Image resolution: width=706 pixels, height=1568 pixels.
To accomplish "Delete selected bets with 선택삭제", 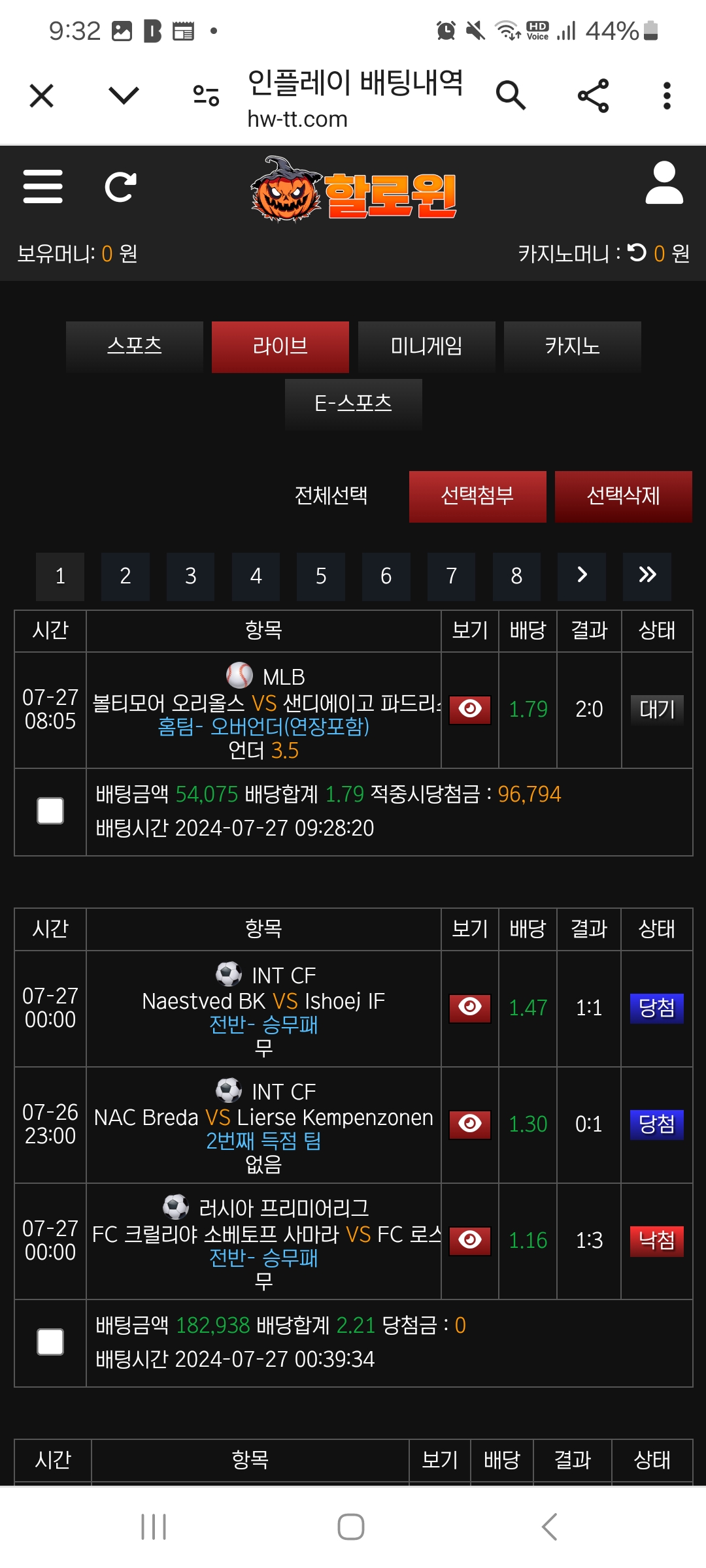I will point(623,496).
